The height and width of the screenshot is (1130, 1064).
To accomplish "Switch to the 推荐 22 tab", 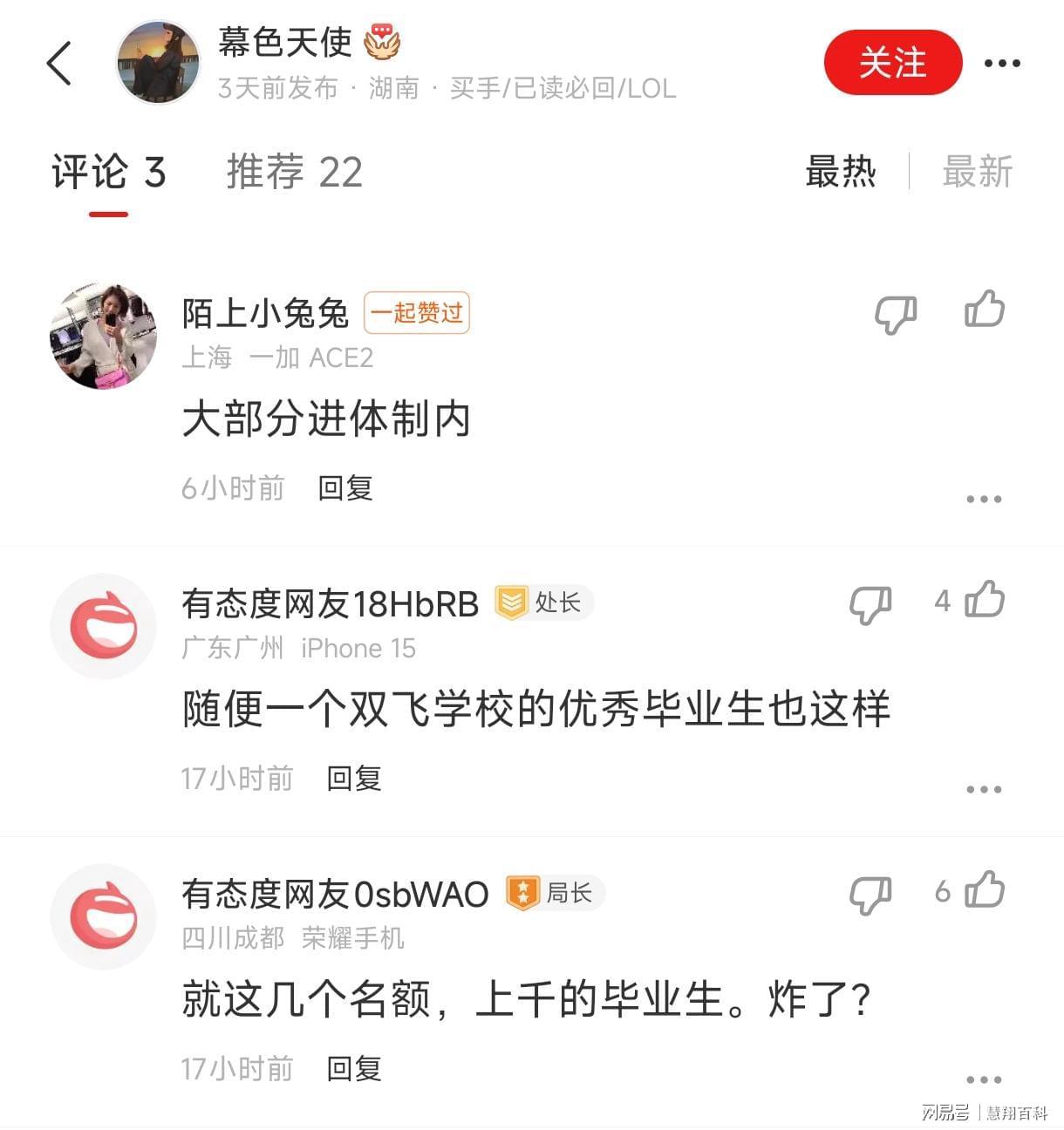I will tap(294, 172).
